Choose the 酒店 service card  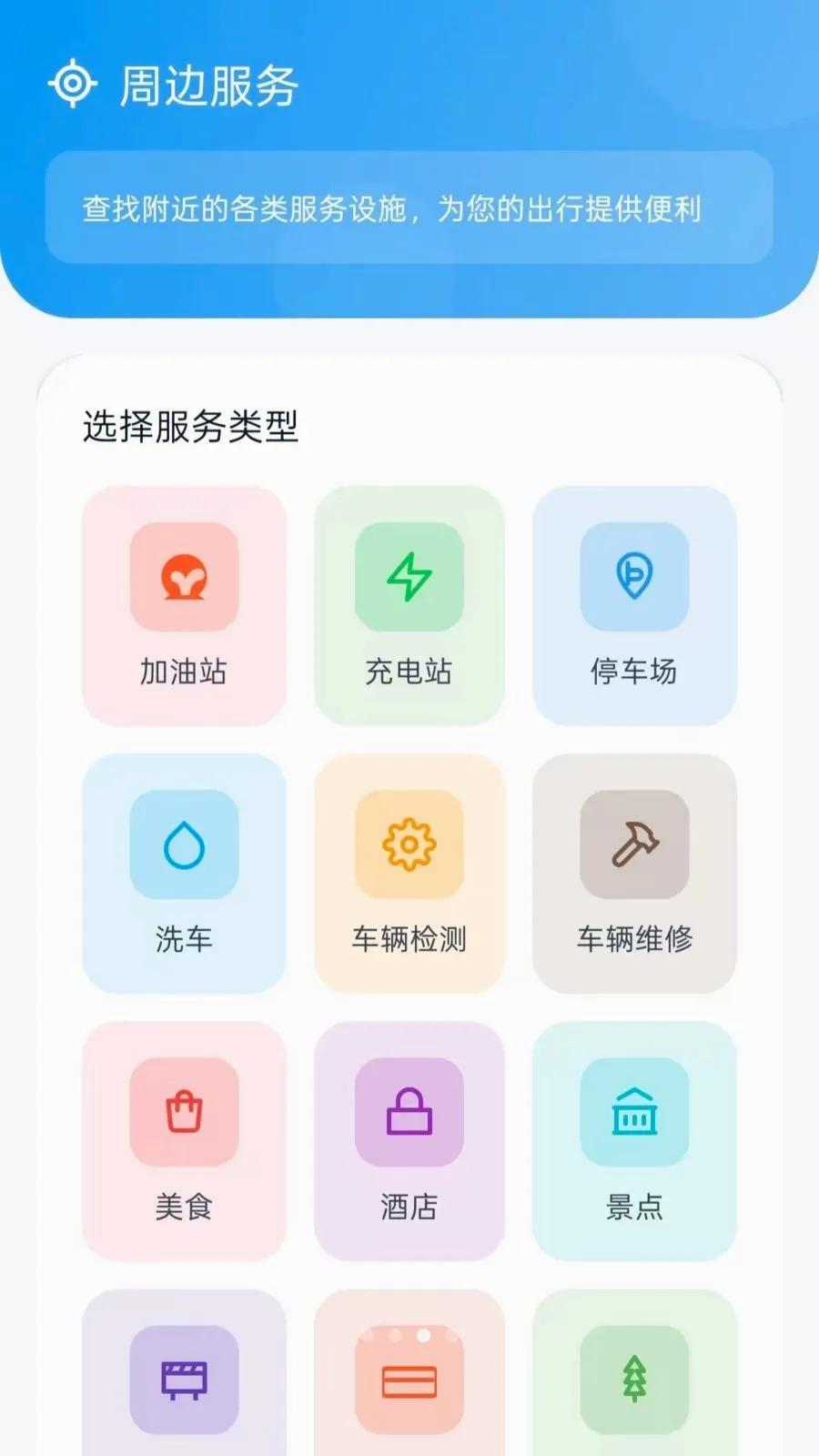coord(409,1141)
